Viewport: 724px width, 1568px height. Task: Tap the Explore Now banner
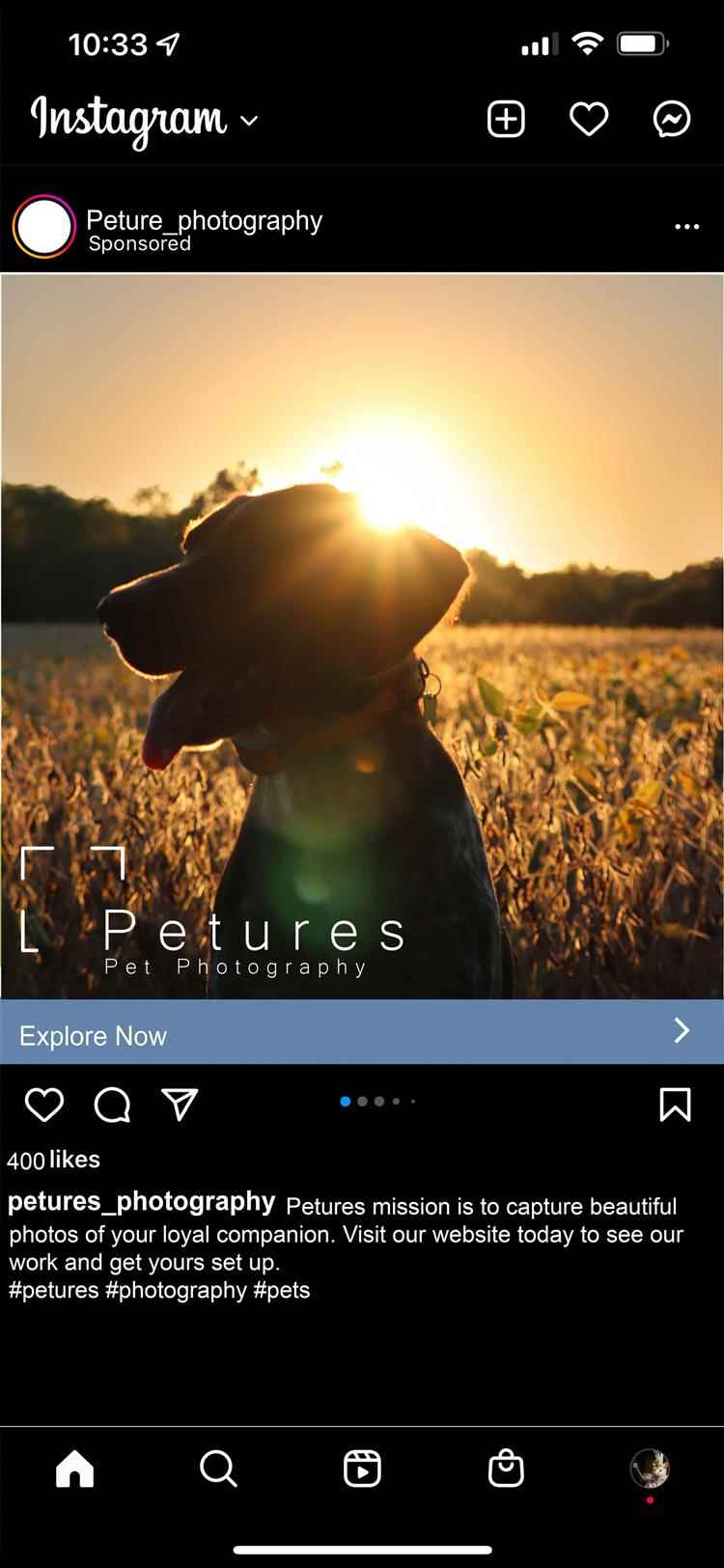(362, 1033)
